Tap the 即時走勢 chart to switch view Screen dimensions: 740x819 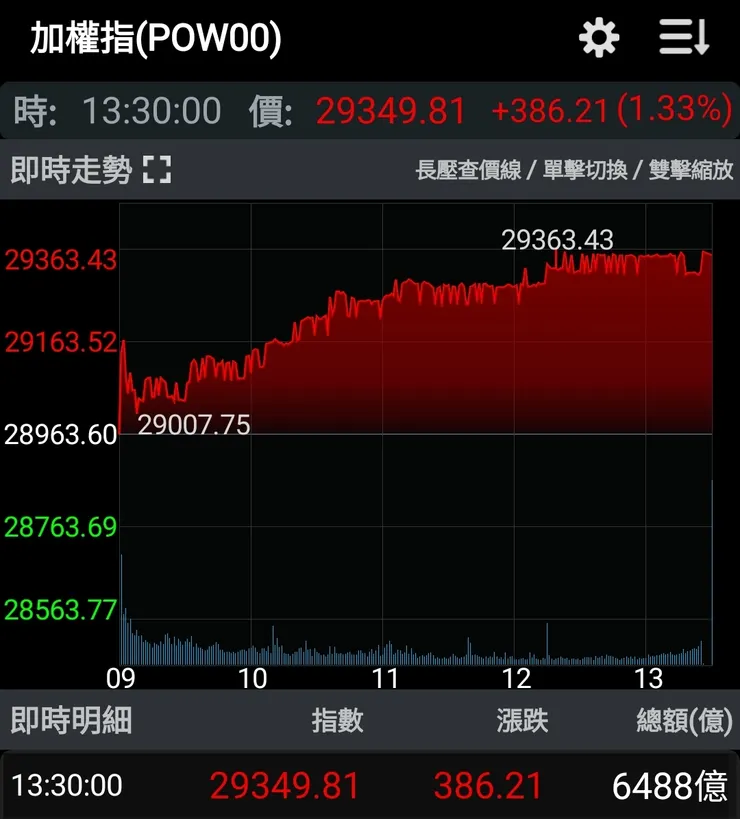(x=415, y=430)
